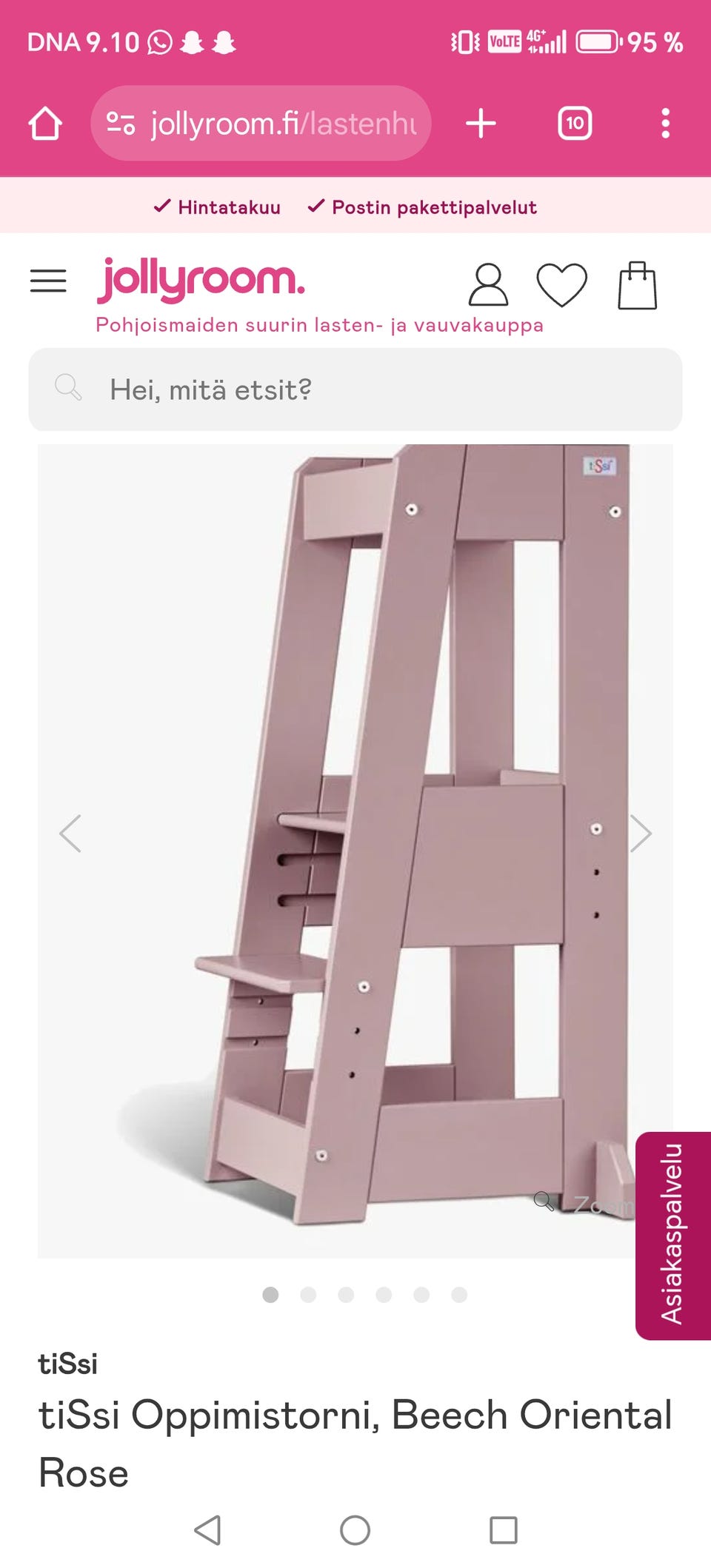This screenshot has width=711, height=1568.
Task: Go to the Jollyroom home via logo
Action: (x=201, y=280)
